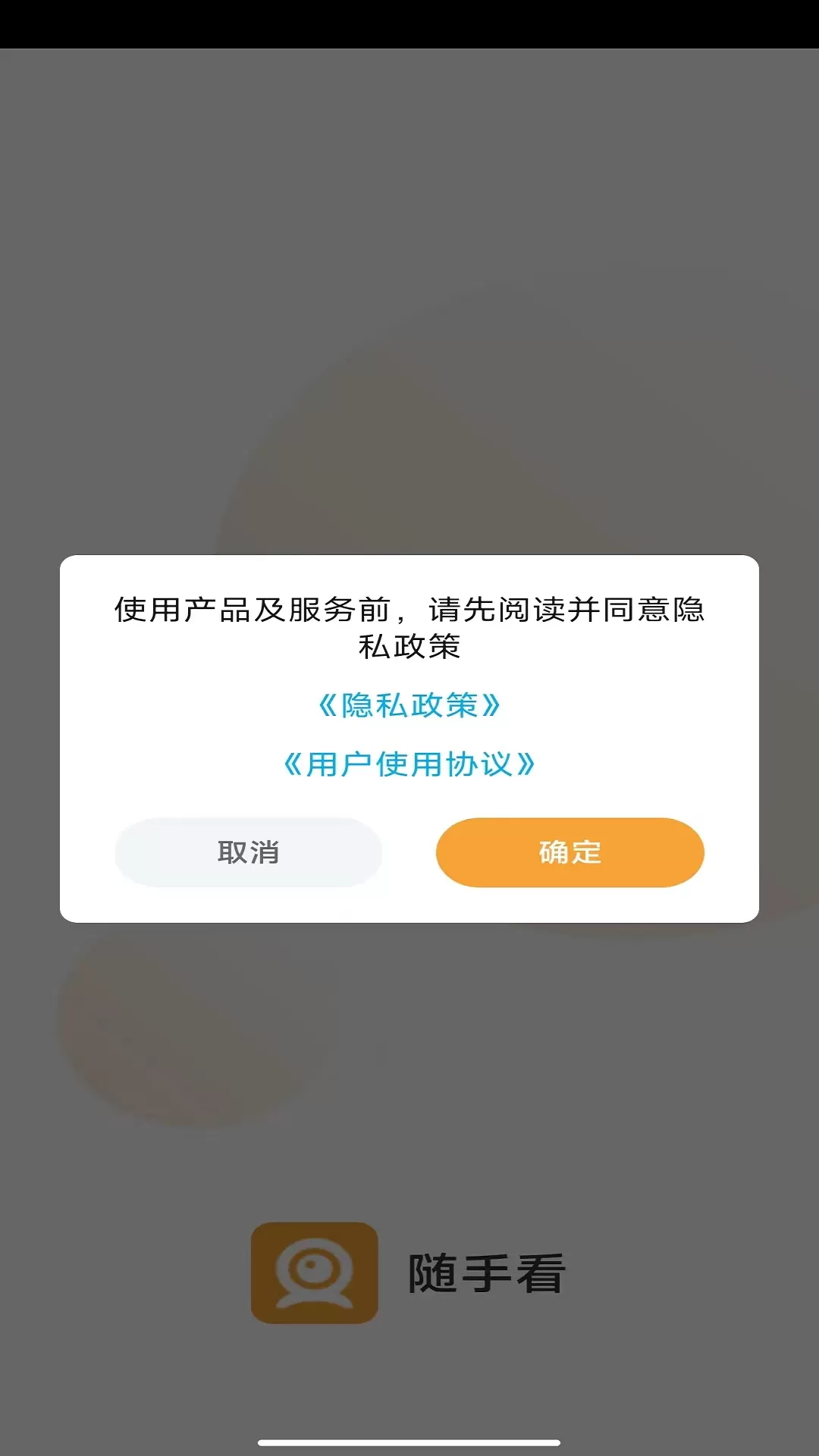
Task: Open the 《用户使用协议》 link
Action: coord(409,764)
